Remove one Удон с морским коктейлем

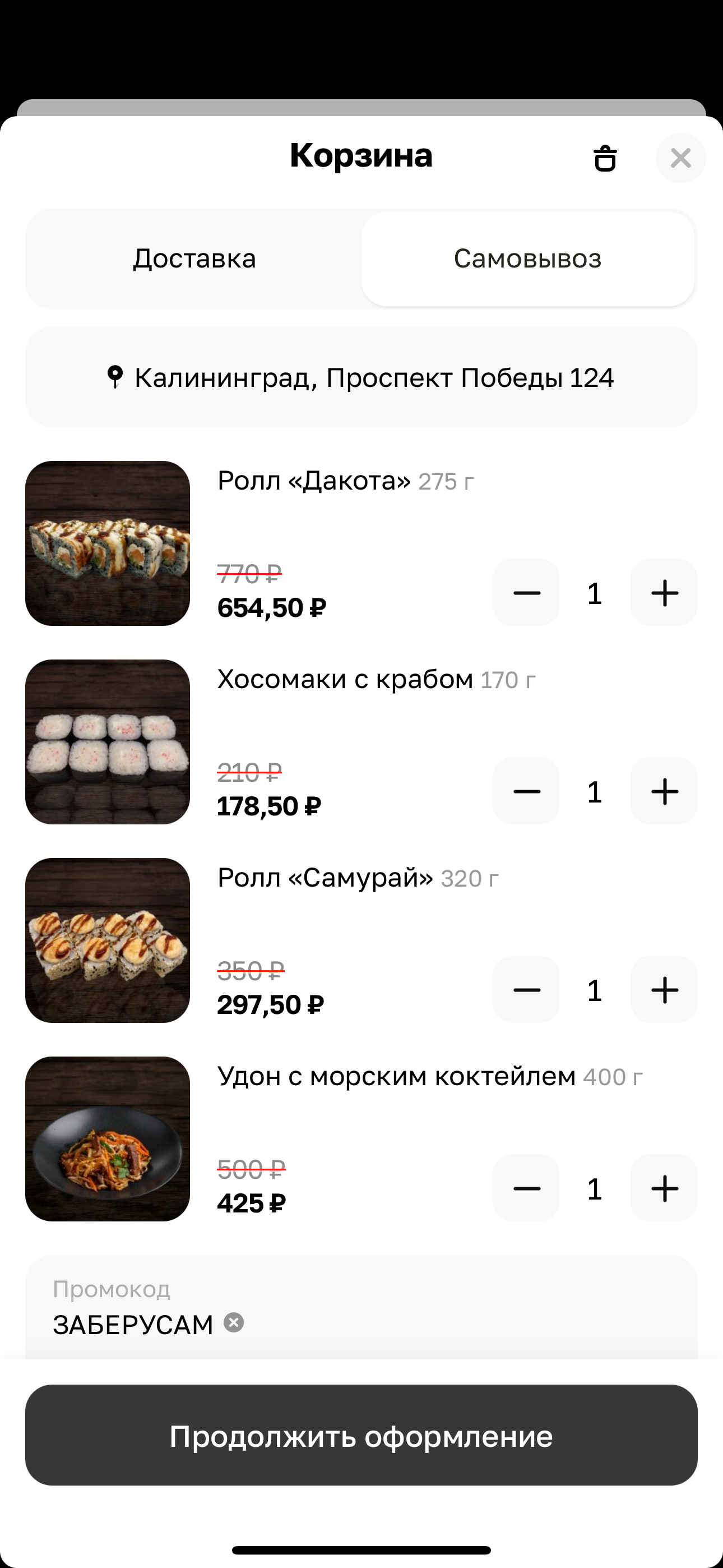526,1188
